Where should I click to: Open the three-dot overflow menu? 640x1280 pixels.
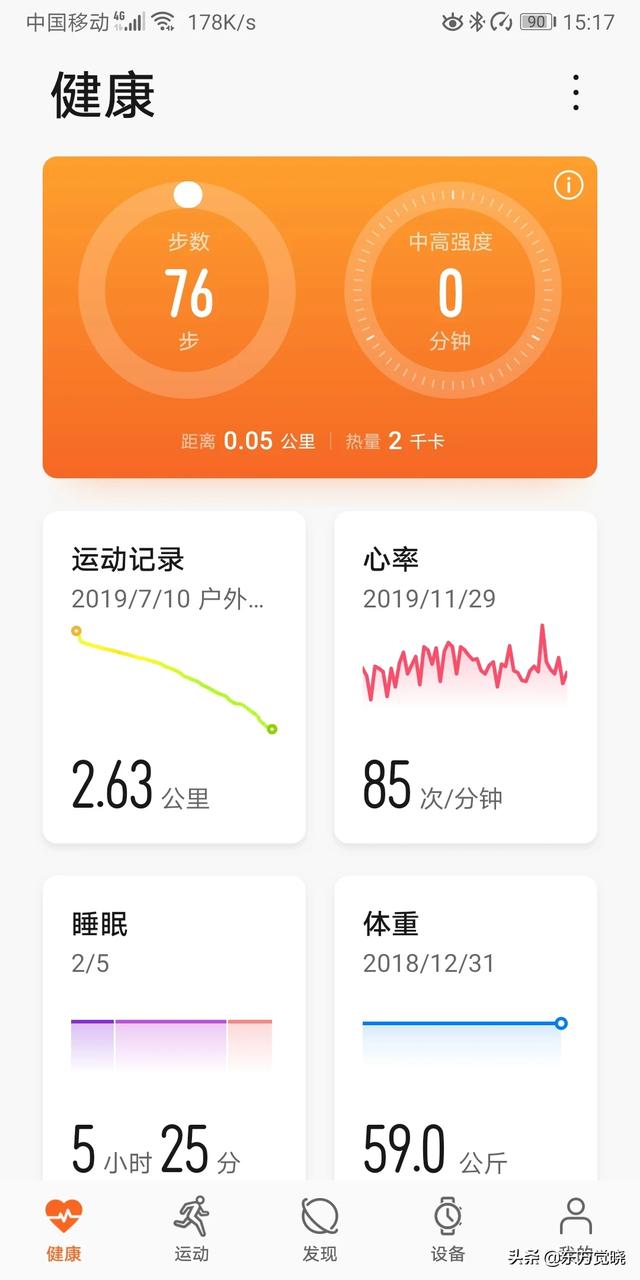click(575, 92)
